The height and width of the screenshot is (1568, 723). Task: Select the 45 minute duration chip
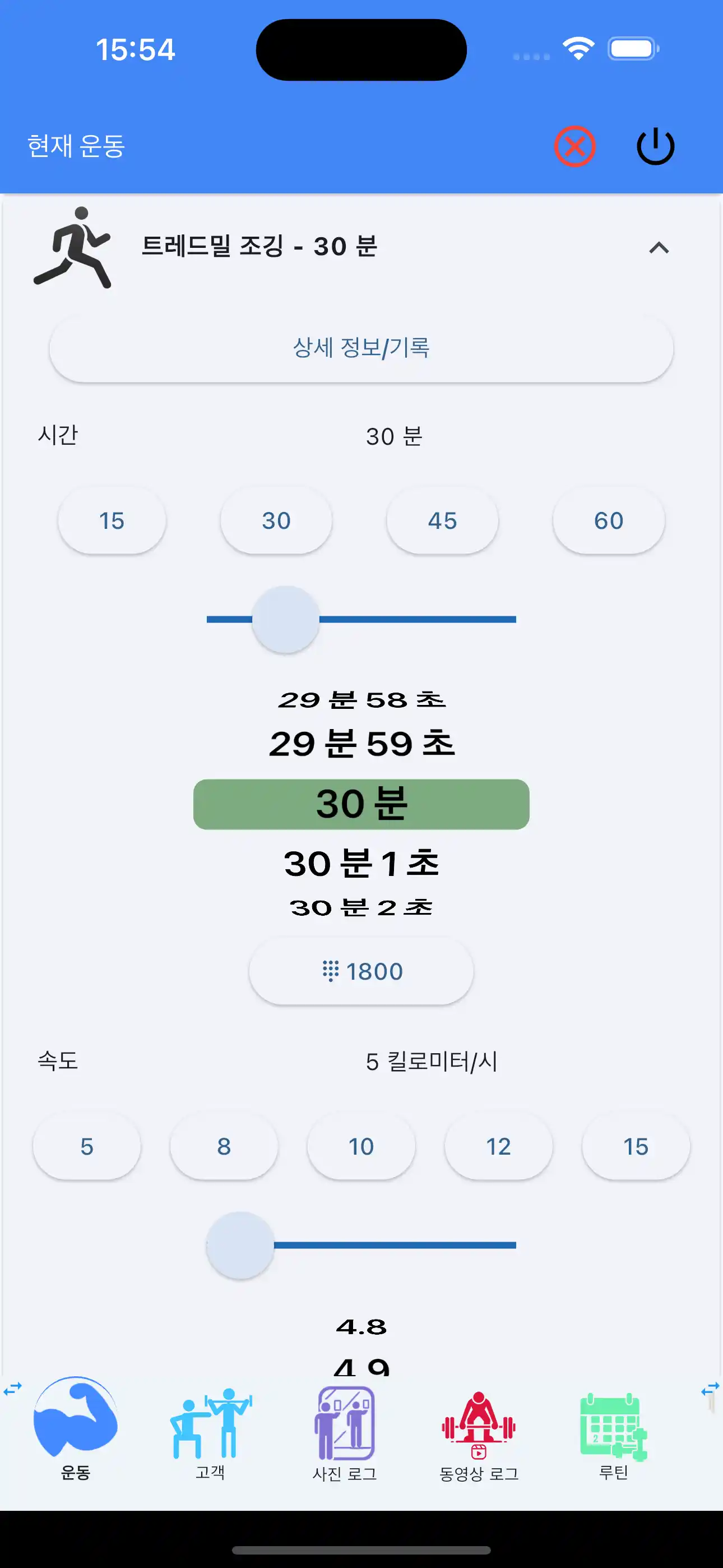click(442, 520)
